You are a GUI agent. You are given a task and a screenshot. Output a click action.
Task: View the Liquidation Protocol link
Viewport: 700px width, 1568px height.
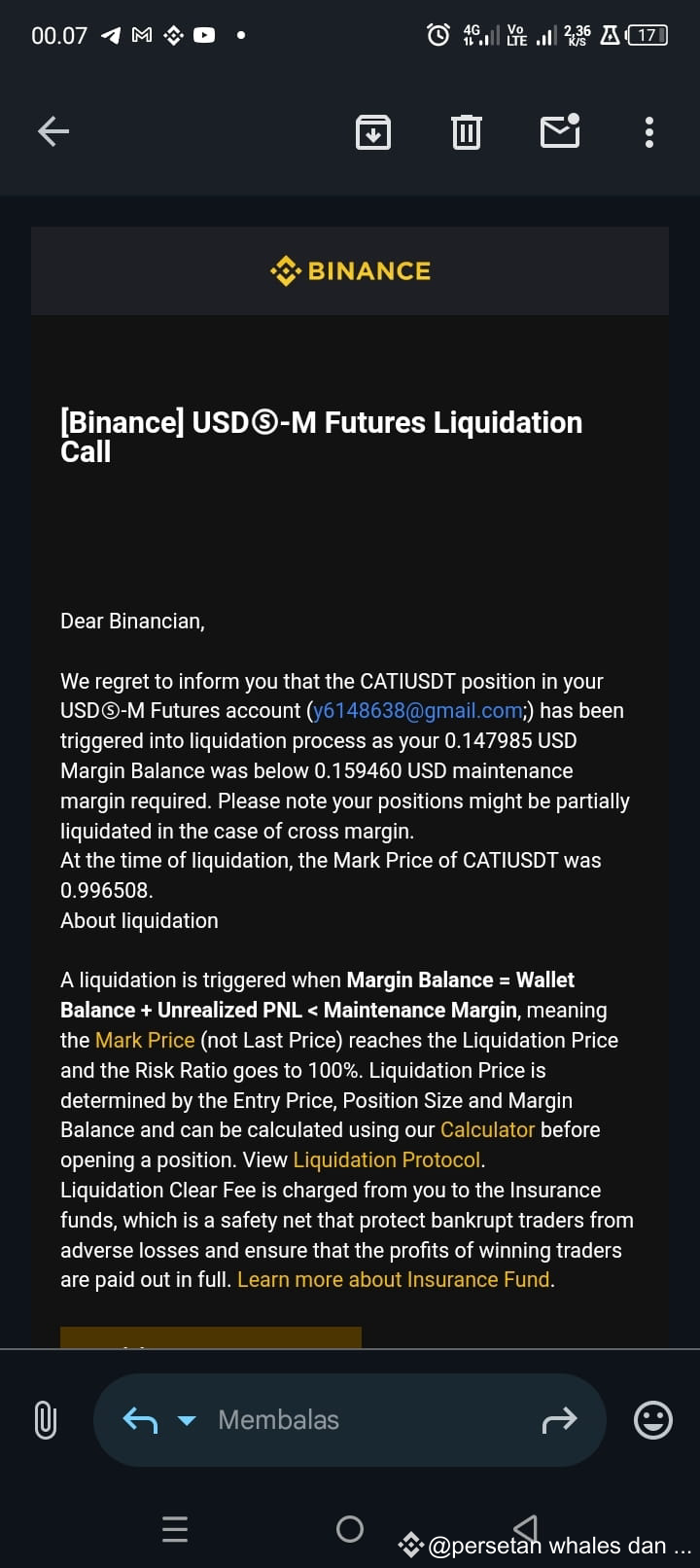pyautogui.click(x=386, y=1159)
